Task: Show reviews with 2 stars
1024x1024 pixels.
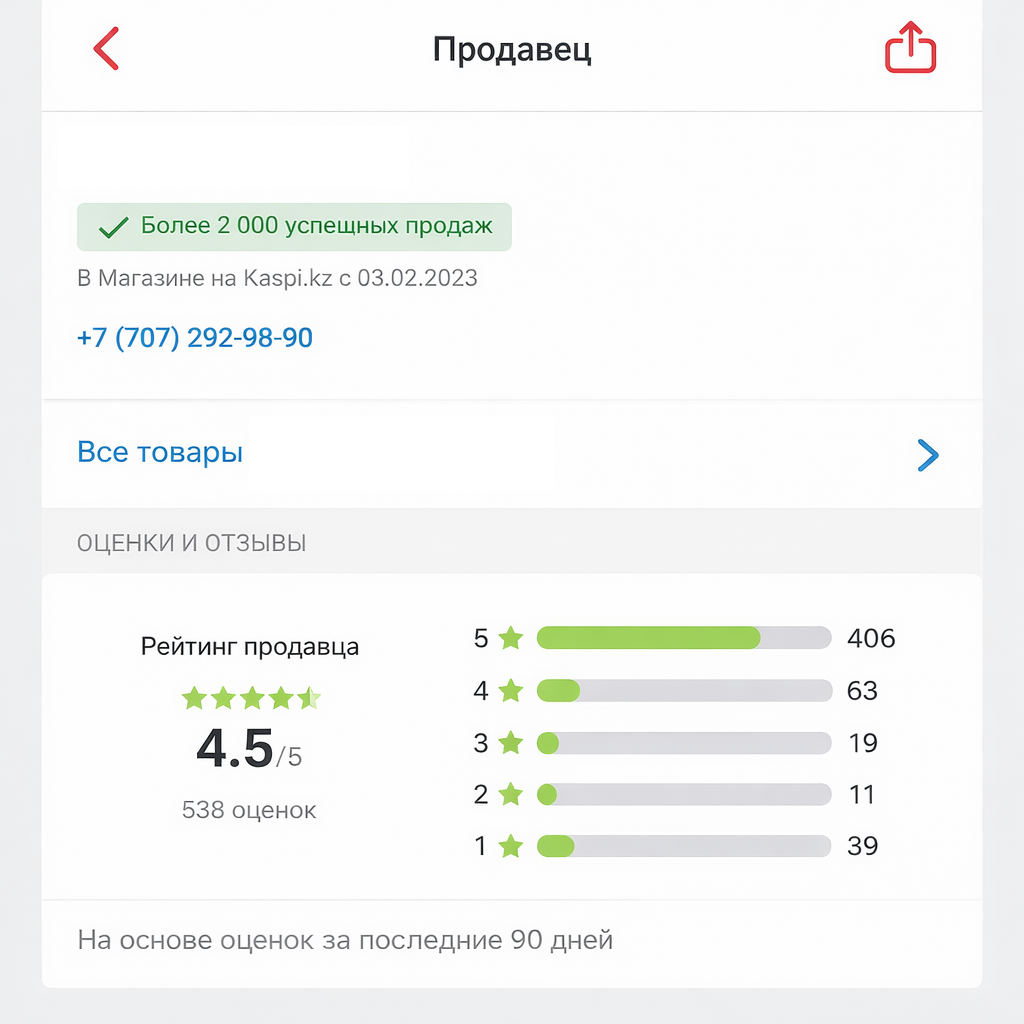Action: click(x=683, y=795)
